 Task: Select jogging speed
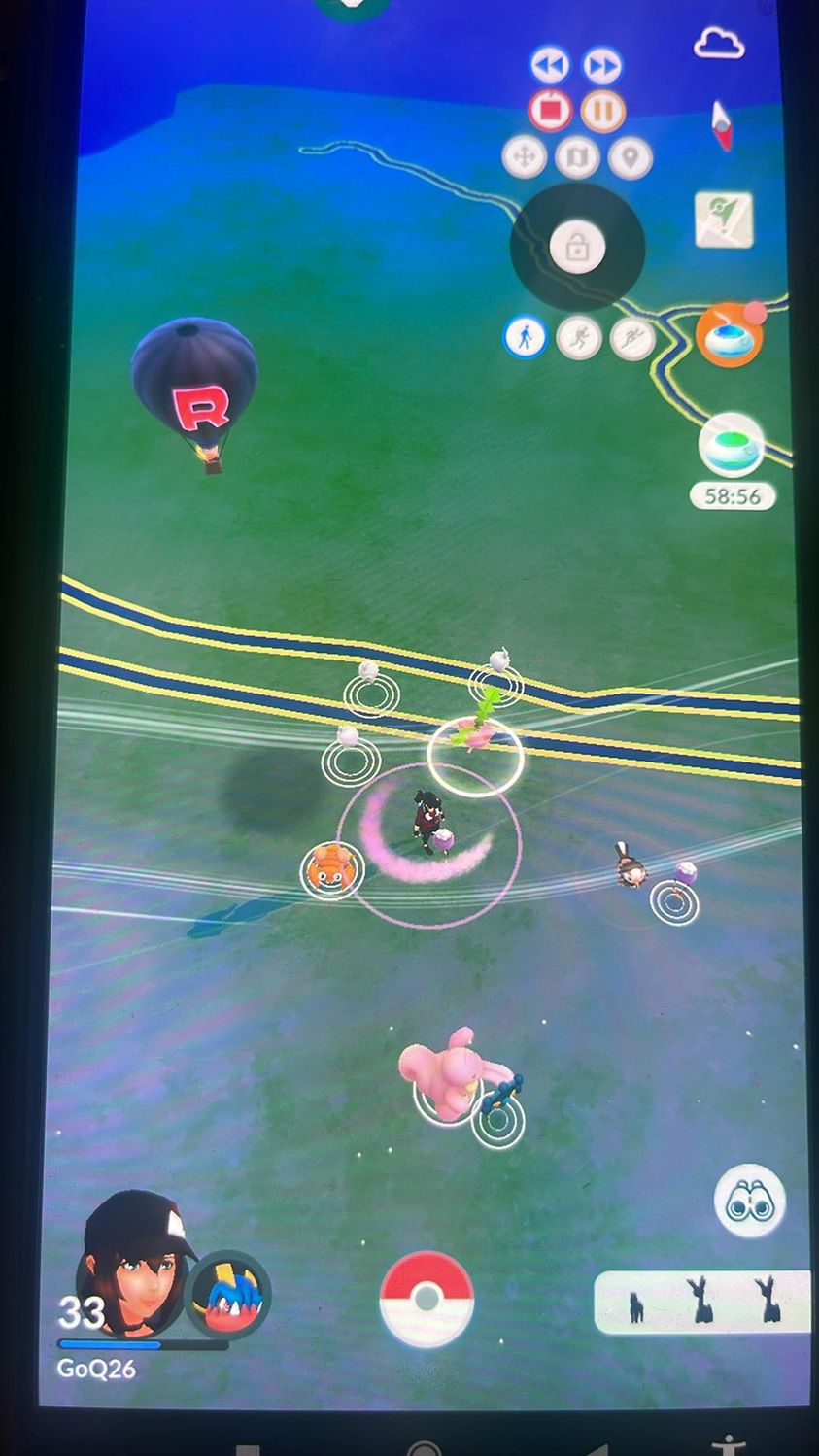(x=579, y=339)
